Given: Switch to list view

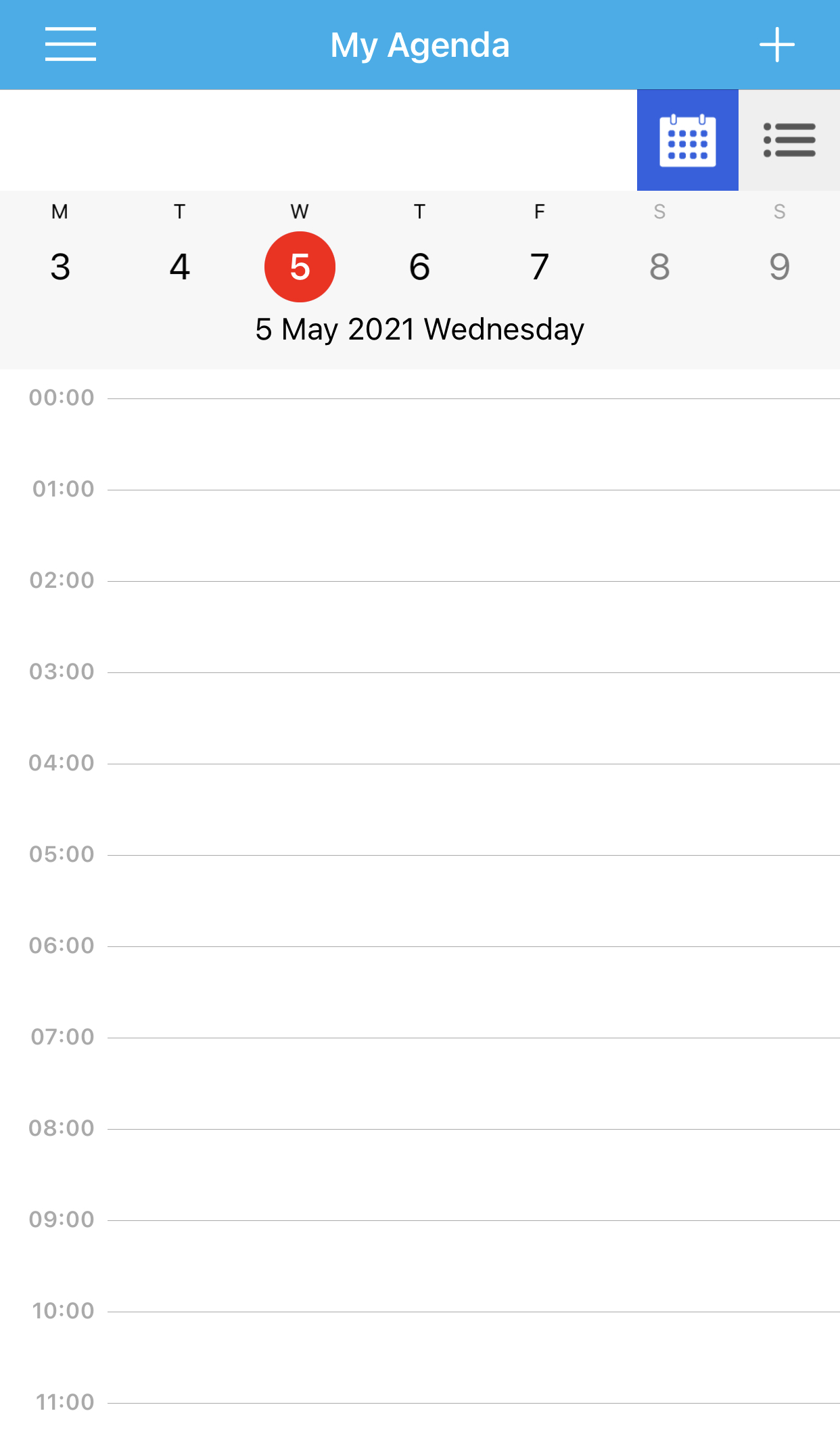Looking at the screenshot, I should coord(789,140).
